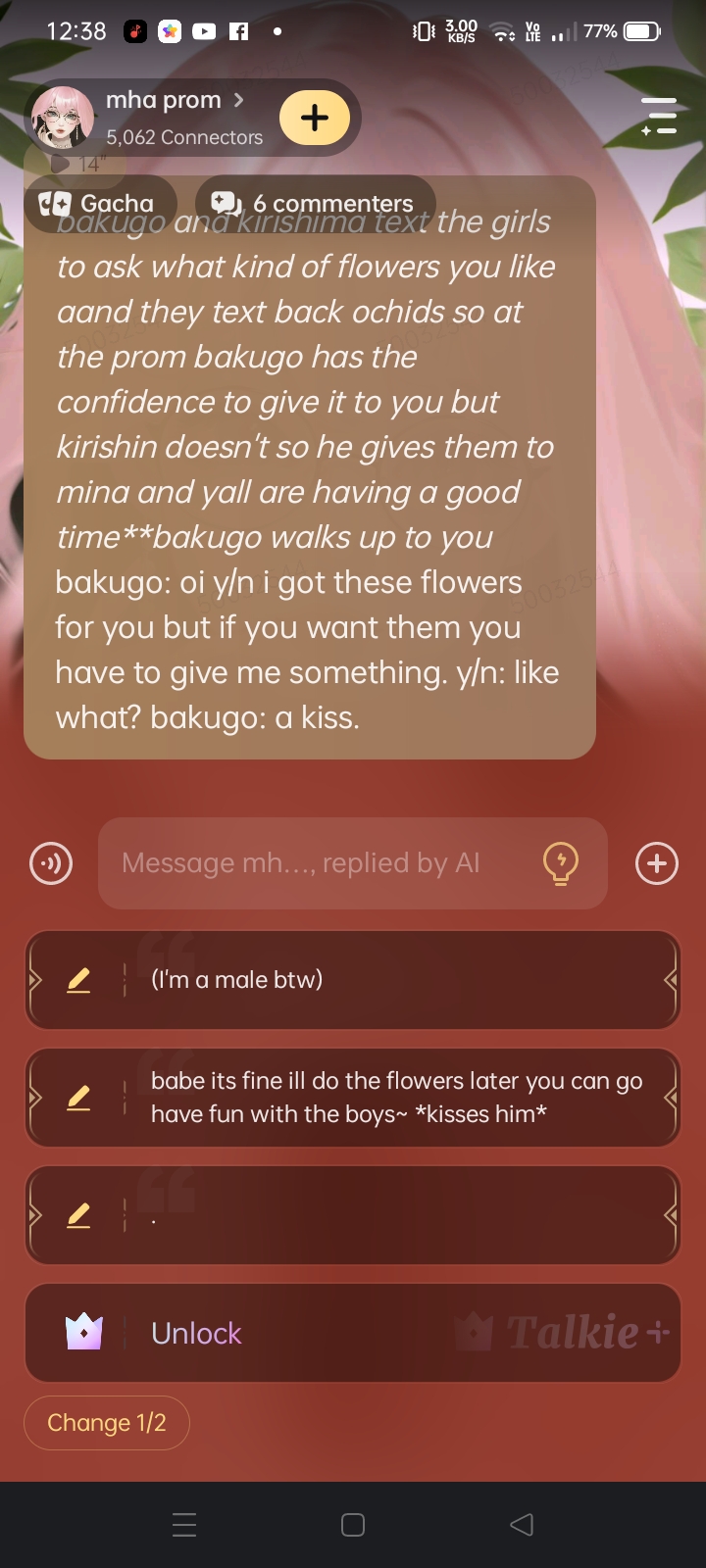Open the top-right menu icon
The image size is (706, 1568).
tap(659, 116)
